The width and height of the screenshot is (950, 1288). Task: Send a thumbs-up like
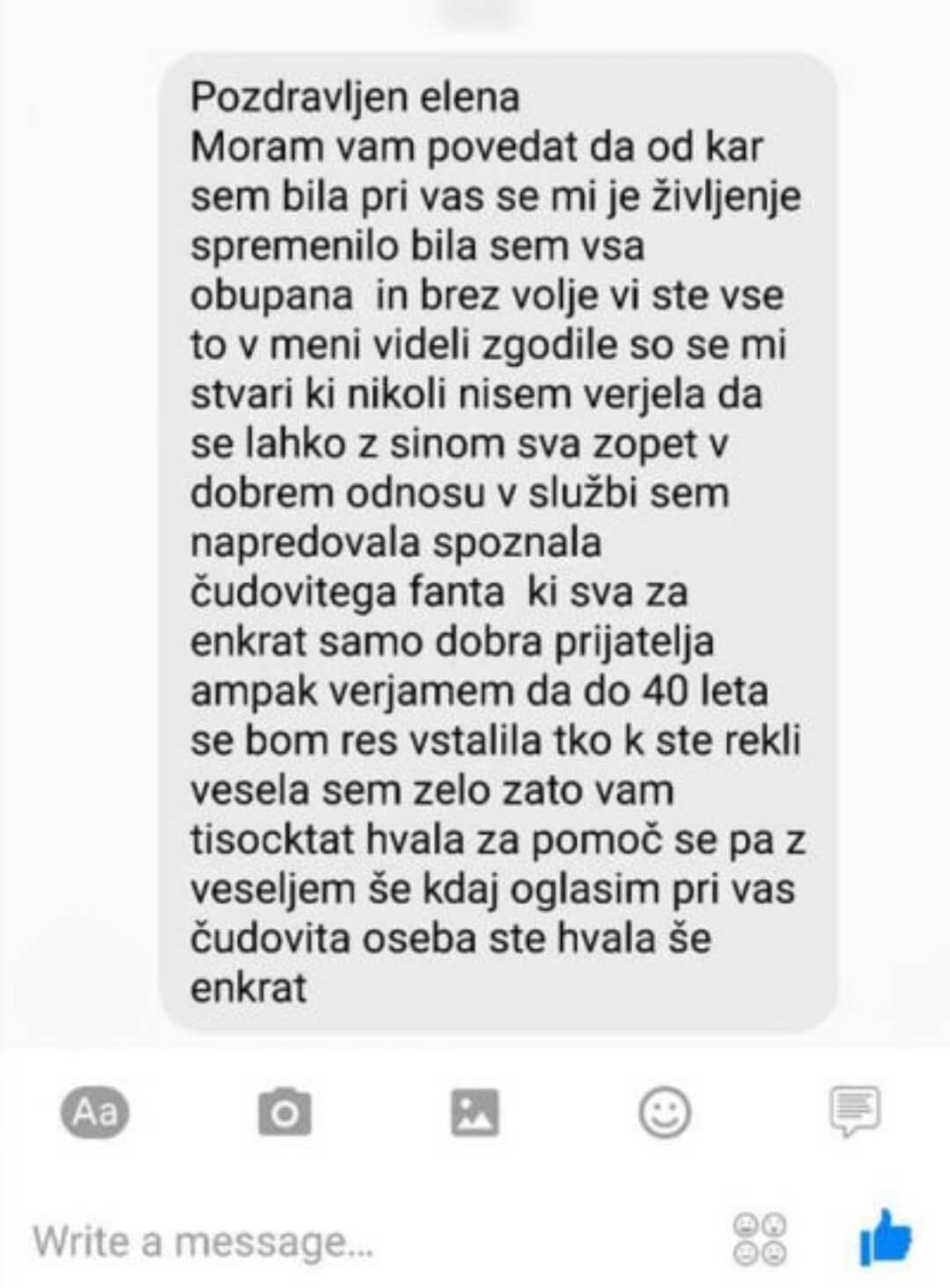click(x=884, y=1239)
